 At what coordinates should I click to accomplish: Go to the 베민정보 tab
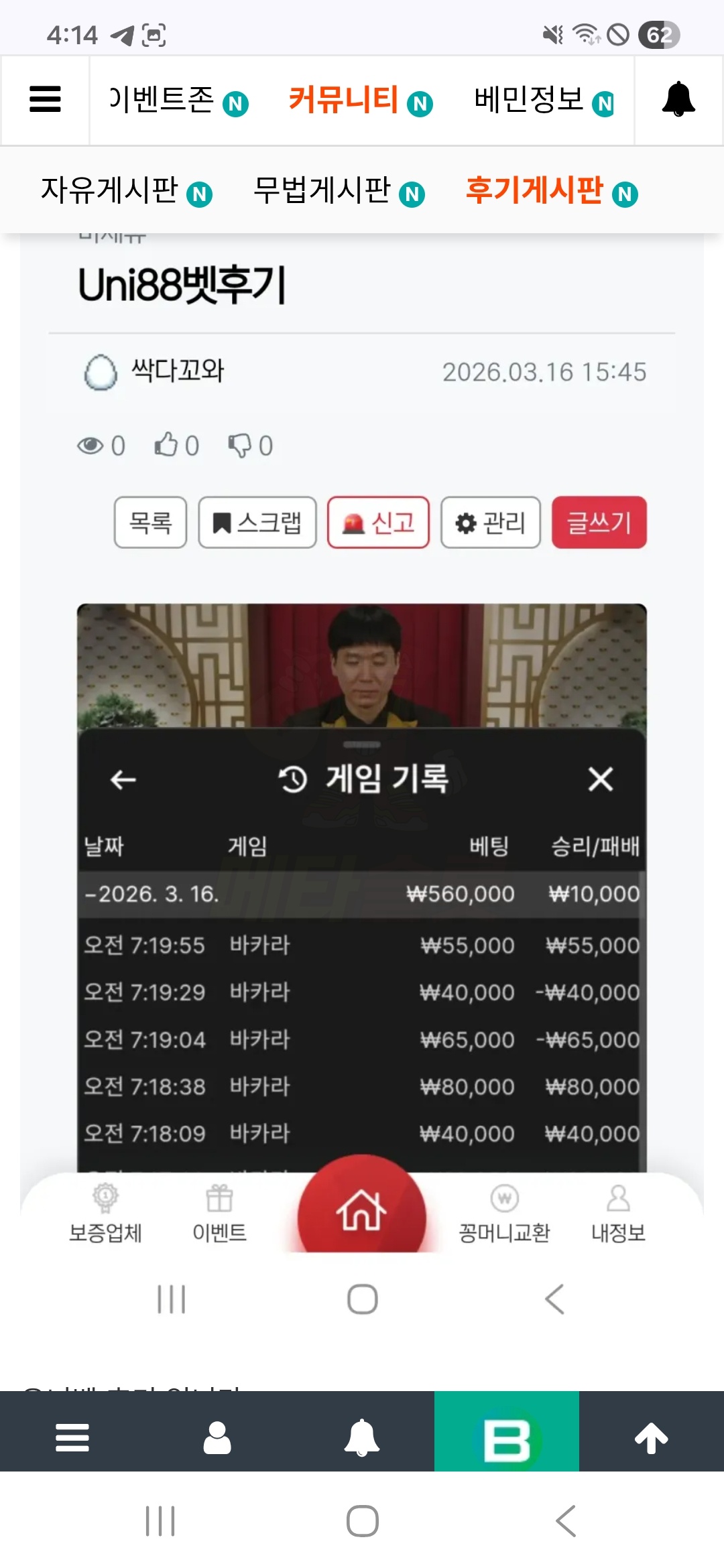[543, 101]
